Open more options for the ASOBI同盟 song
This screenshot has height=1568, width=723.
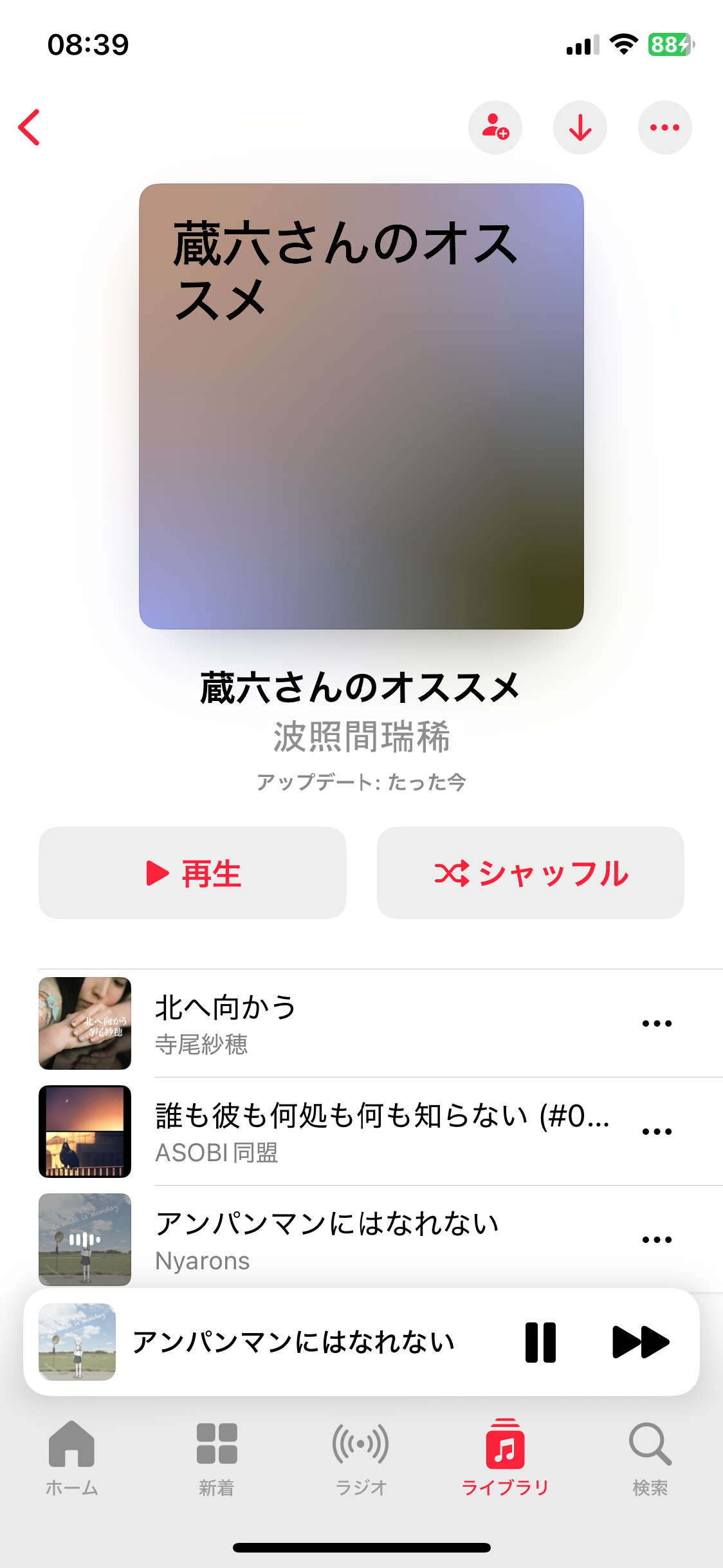pos(657,1132)
